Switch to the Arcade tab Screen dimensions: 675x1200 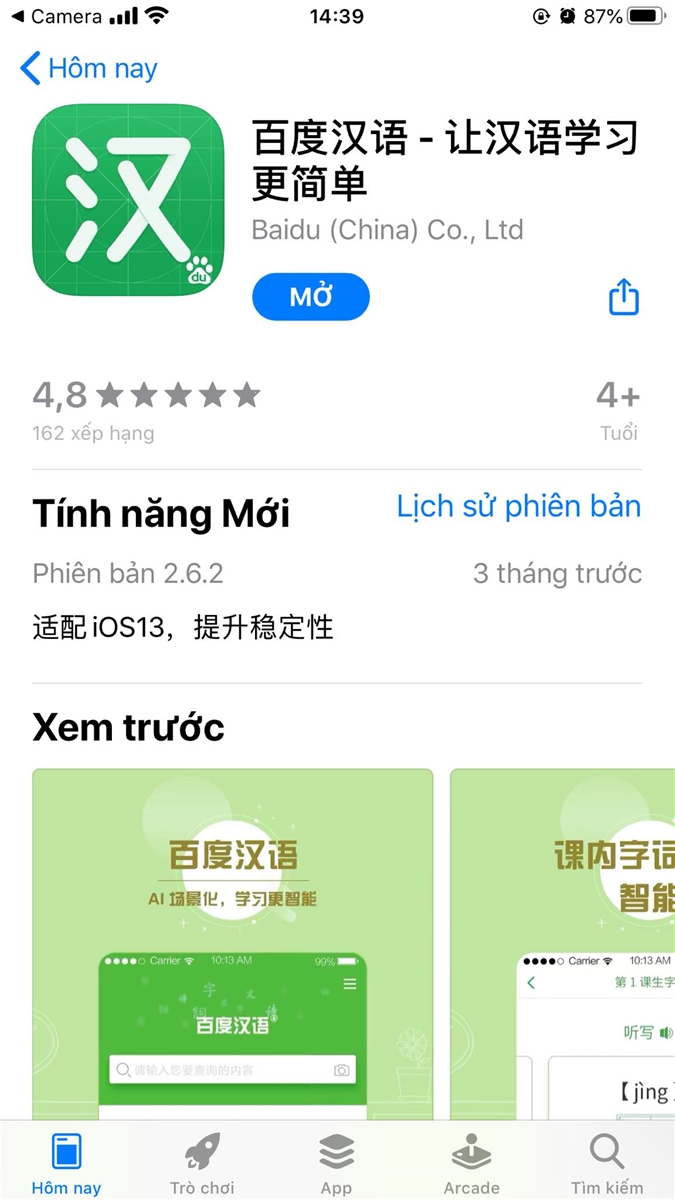pyautogui.click(x=471, y=1164)
